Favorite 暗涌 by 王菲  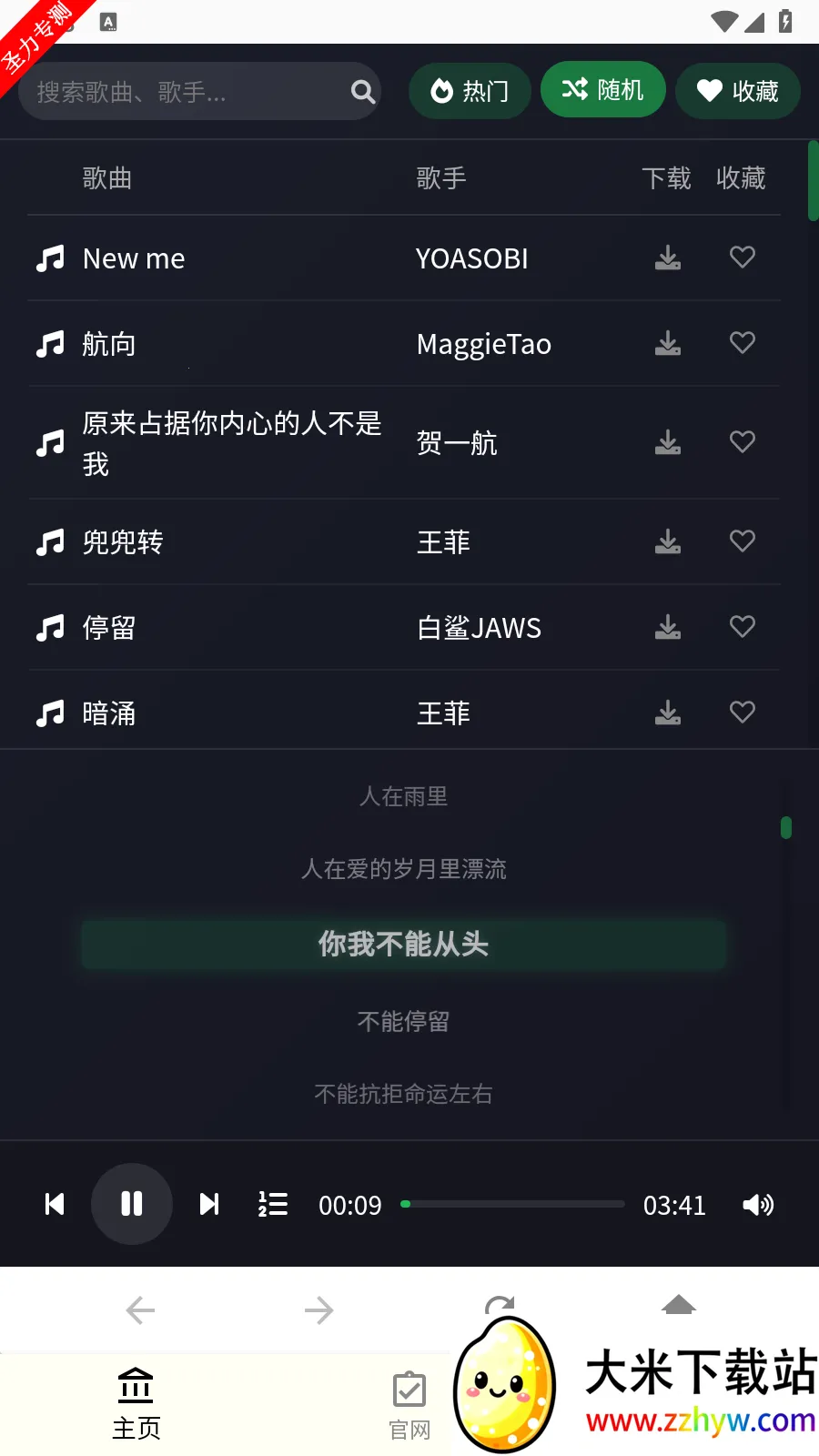(742, 712)
